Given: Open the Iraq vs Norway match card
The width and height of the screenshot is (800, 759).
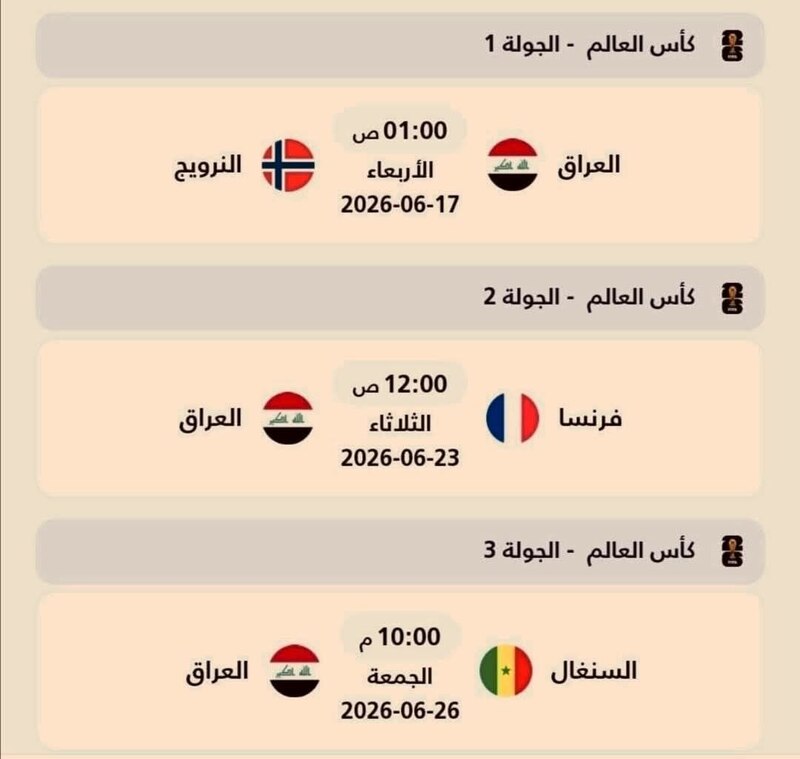Looking at the screenshot, I should click(400, 165).
